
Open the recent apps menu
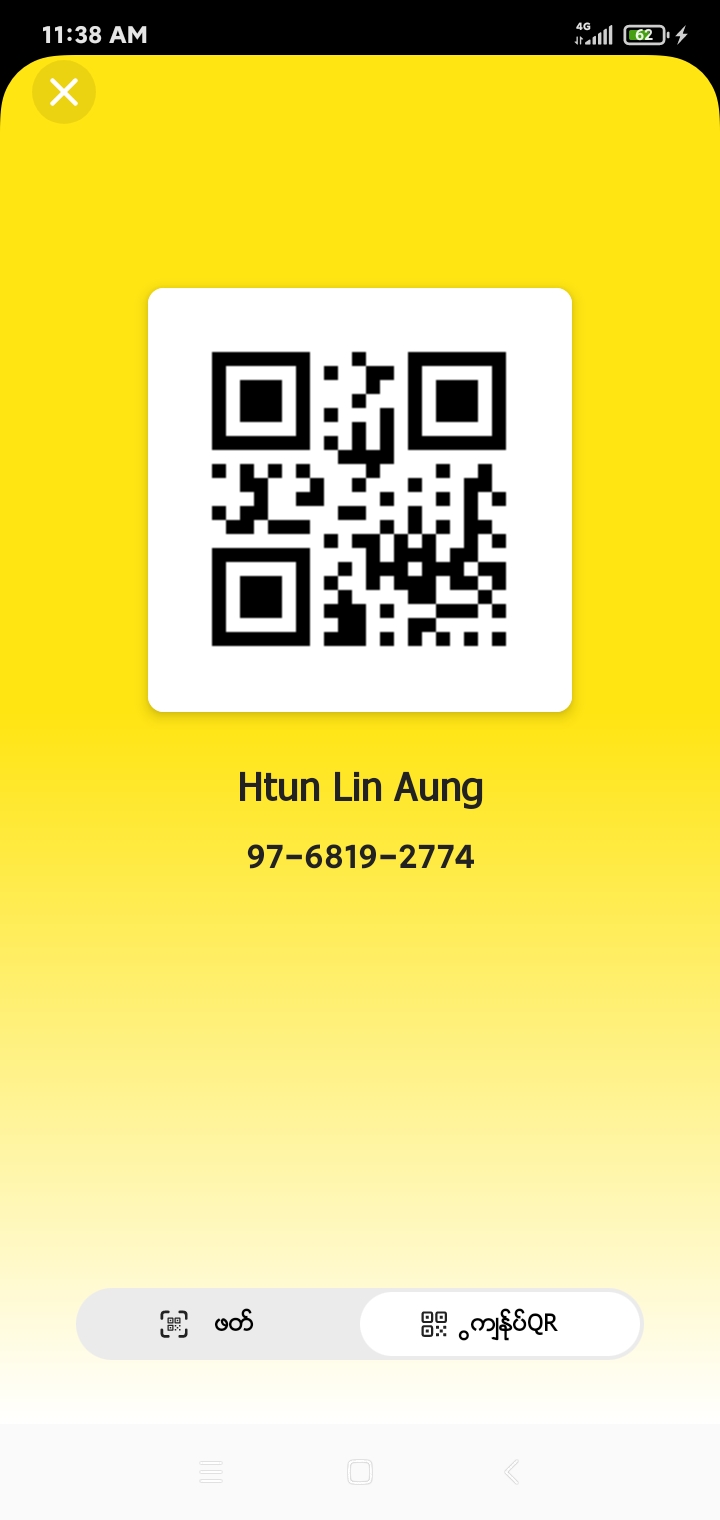(210, 1472)
